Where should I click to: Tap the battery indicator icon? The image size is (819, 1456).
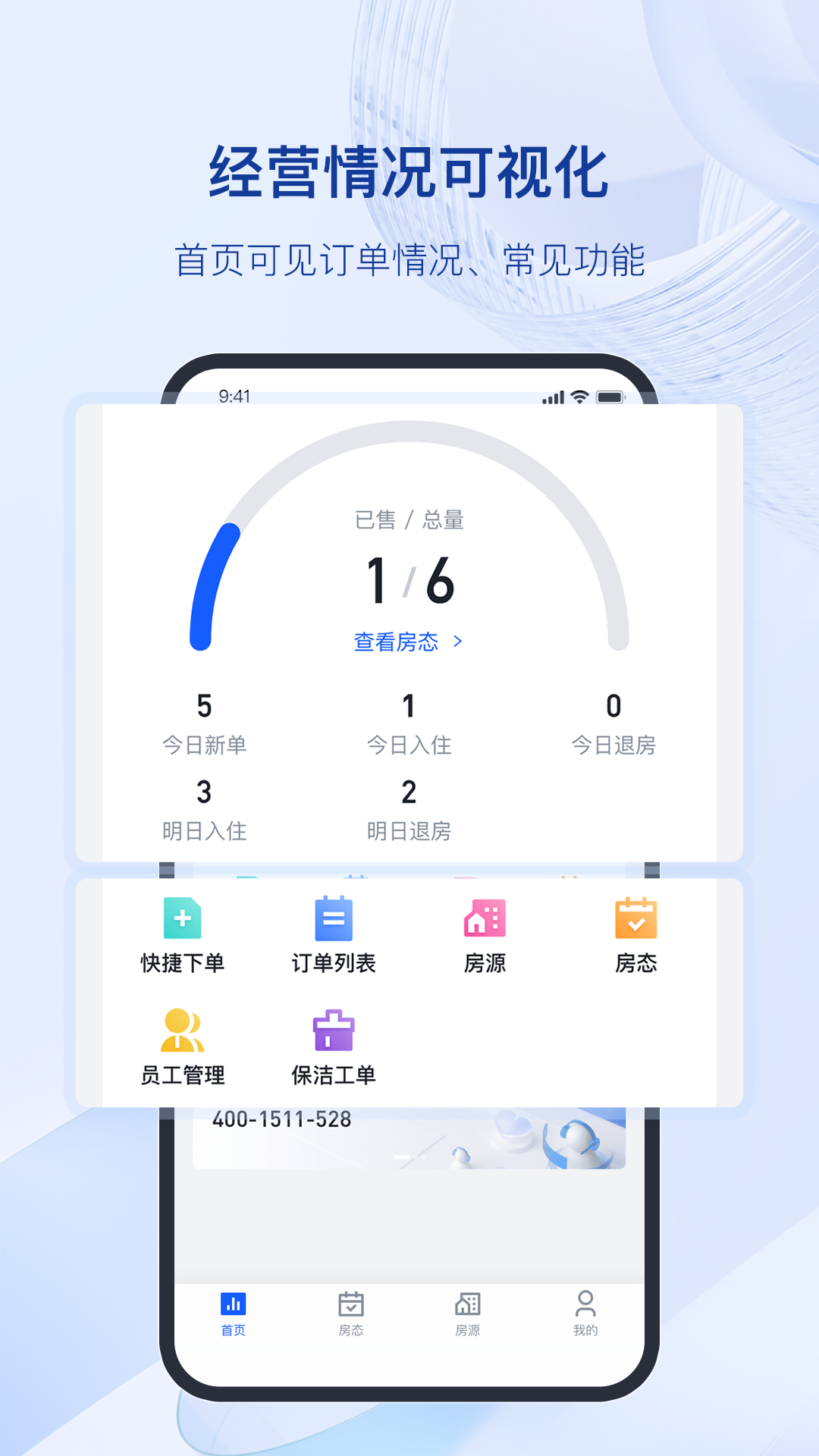pyautogui.click(x=610, y=395)
